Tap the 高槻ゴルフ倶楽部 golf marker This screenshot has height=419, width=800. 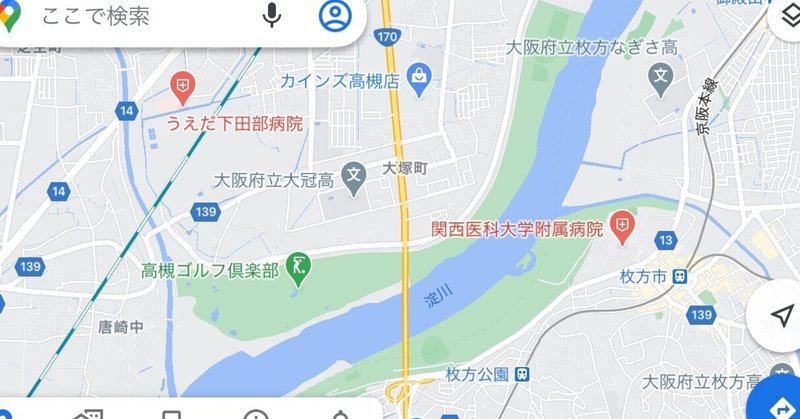(297, 266)
